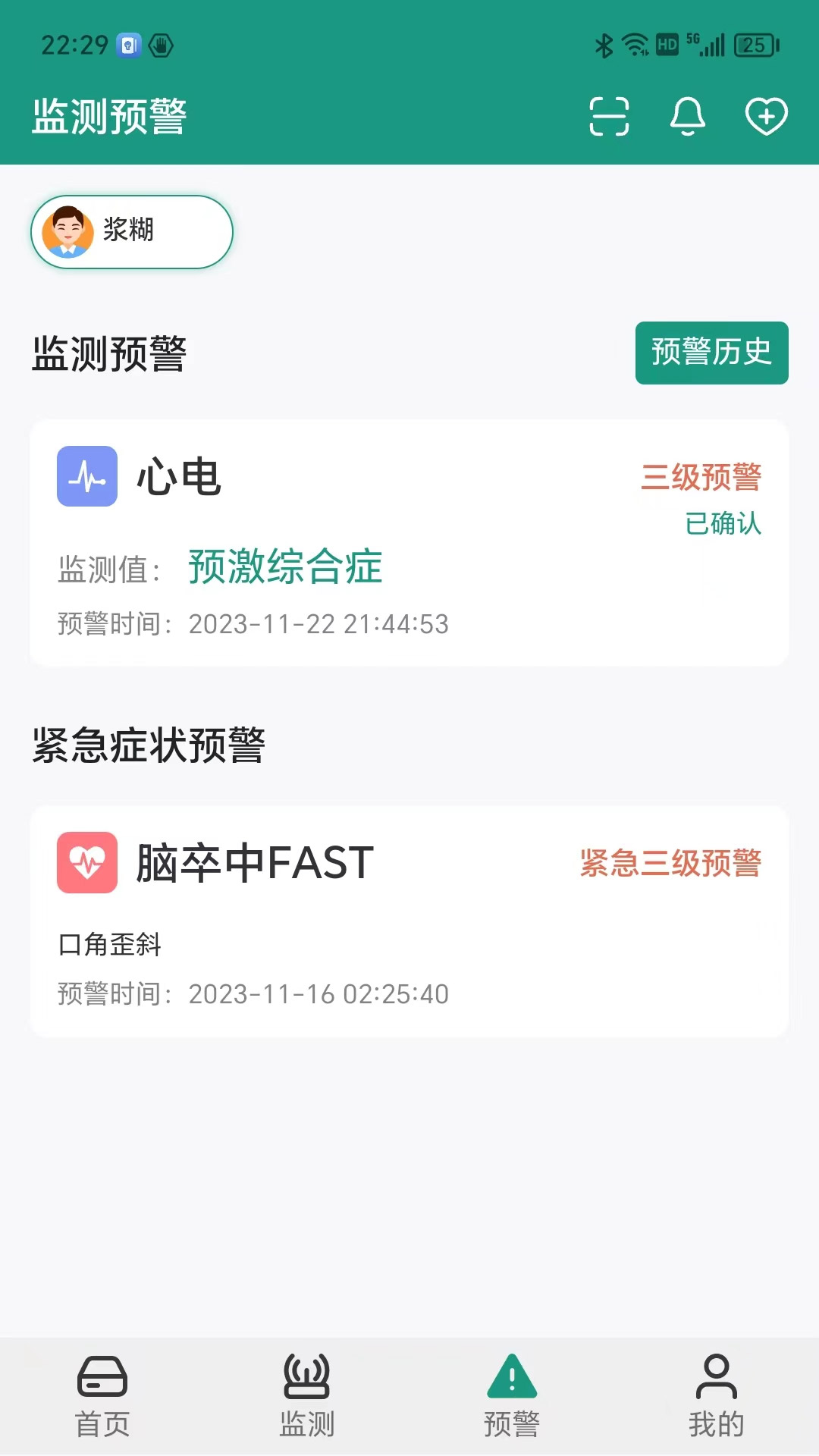Tap the 浆糊 user avatar
Image resolution: width=819 pixels, height=1456 pixels.
pyautogui.click(x=68, y=231)
